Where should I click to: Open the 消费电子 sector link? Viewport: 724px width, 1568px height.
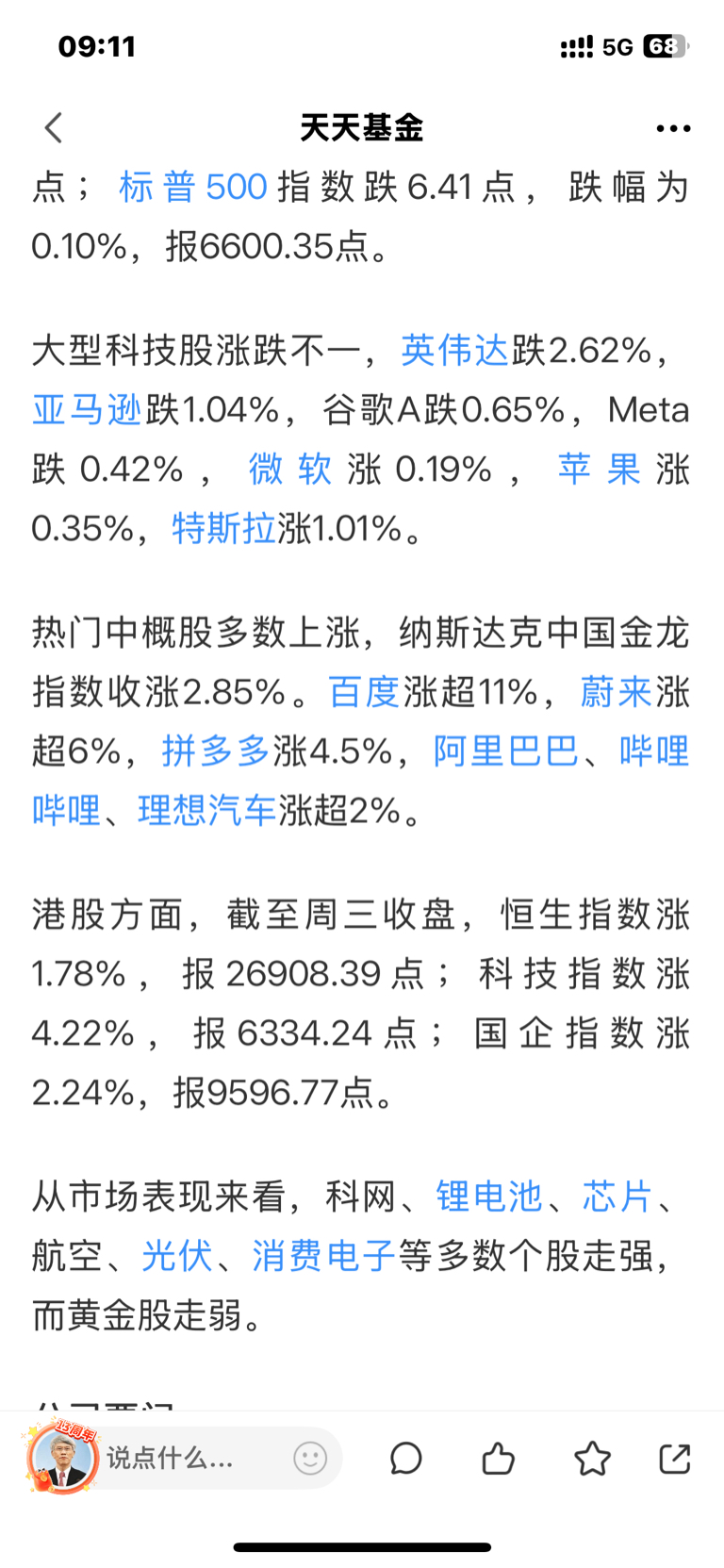321,1256
